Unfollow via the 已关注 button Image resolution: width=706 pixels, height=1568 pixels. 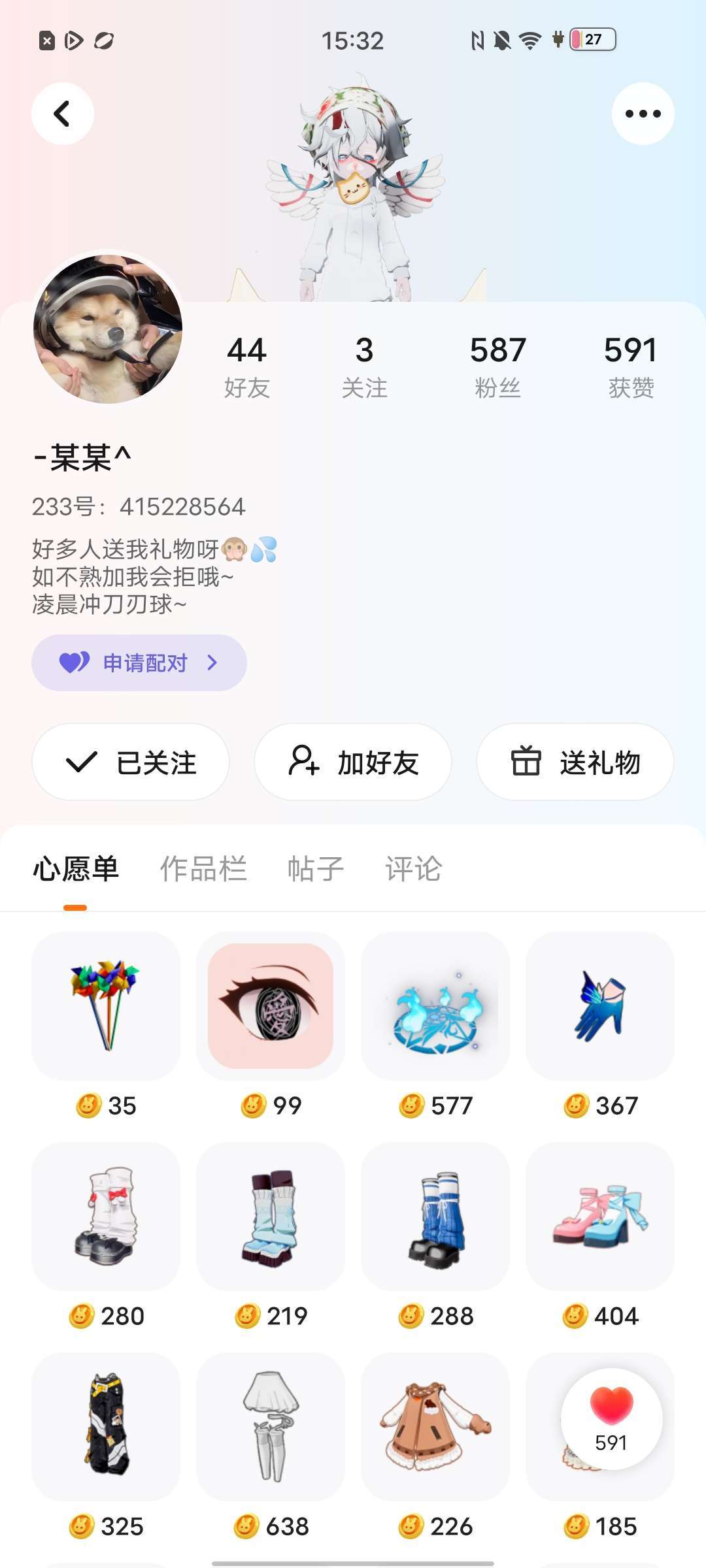click(131, 762)
